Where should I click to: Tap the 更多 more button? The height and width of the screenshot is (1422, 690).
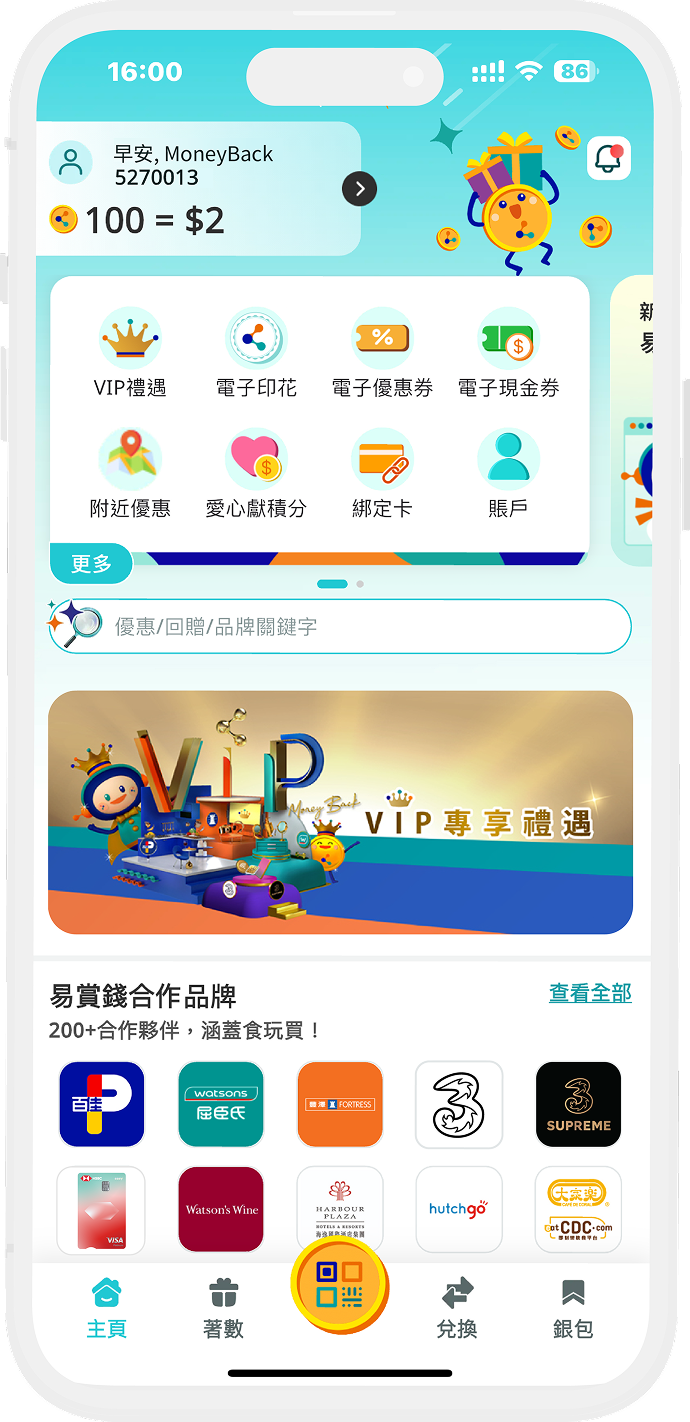pos(91,564)
